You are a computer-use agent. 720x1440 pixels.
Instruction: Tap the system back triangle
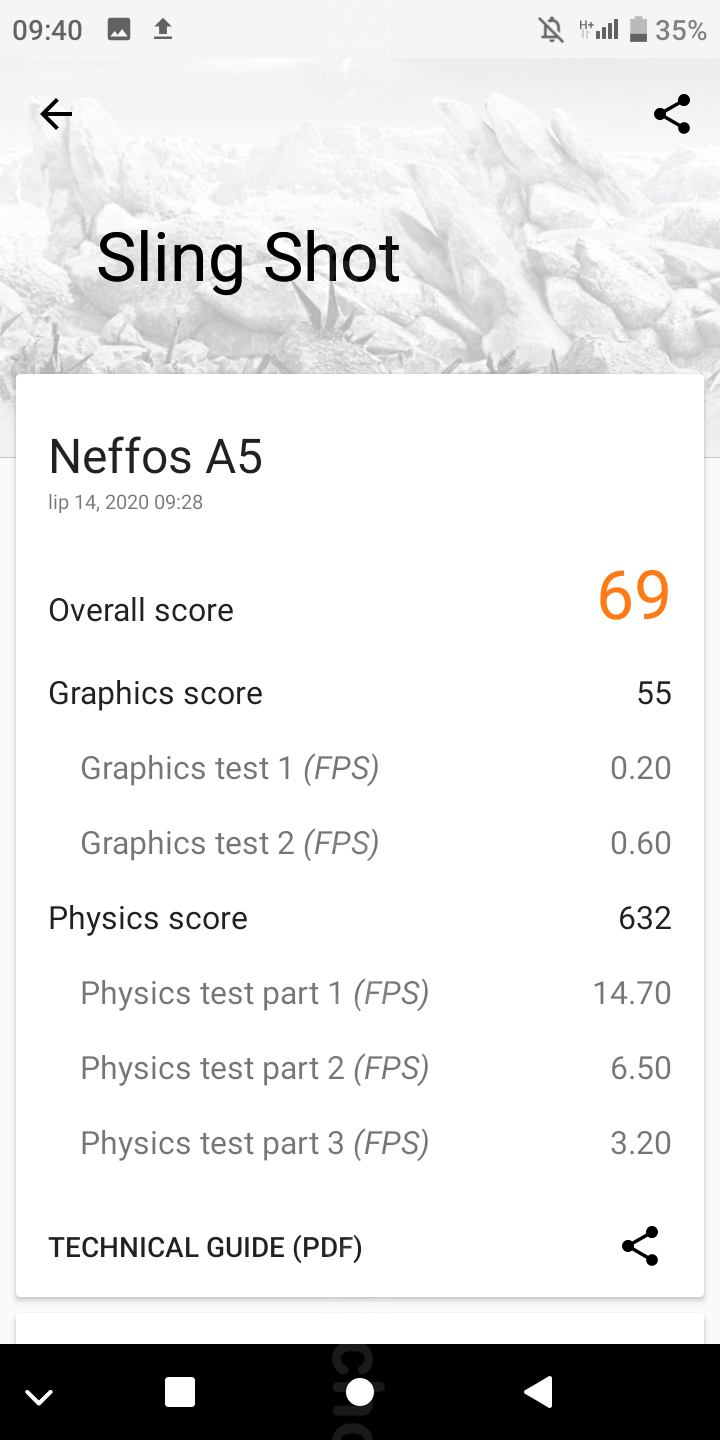[x=538, y=1392]
